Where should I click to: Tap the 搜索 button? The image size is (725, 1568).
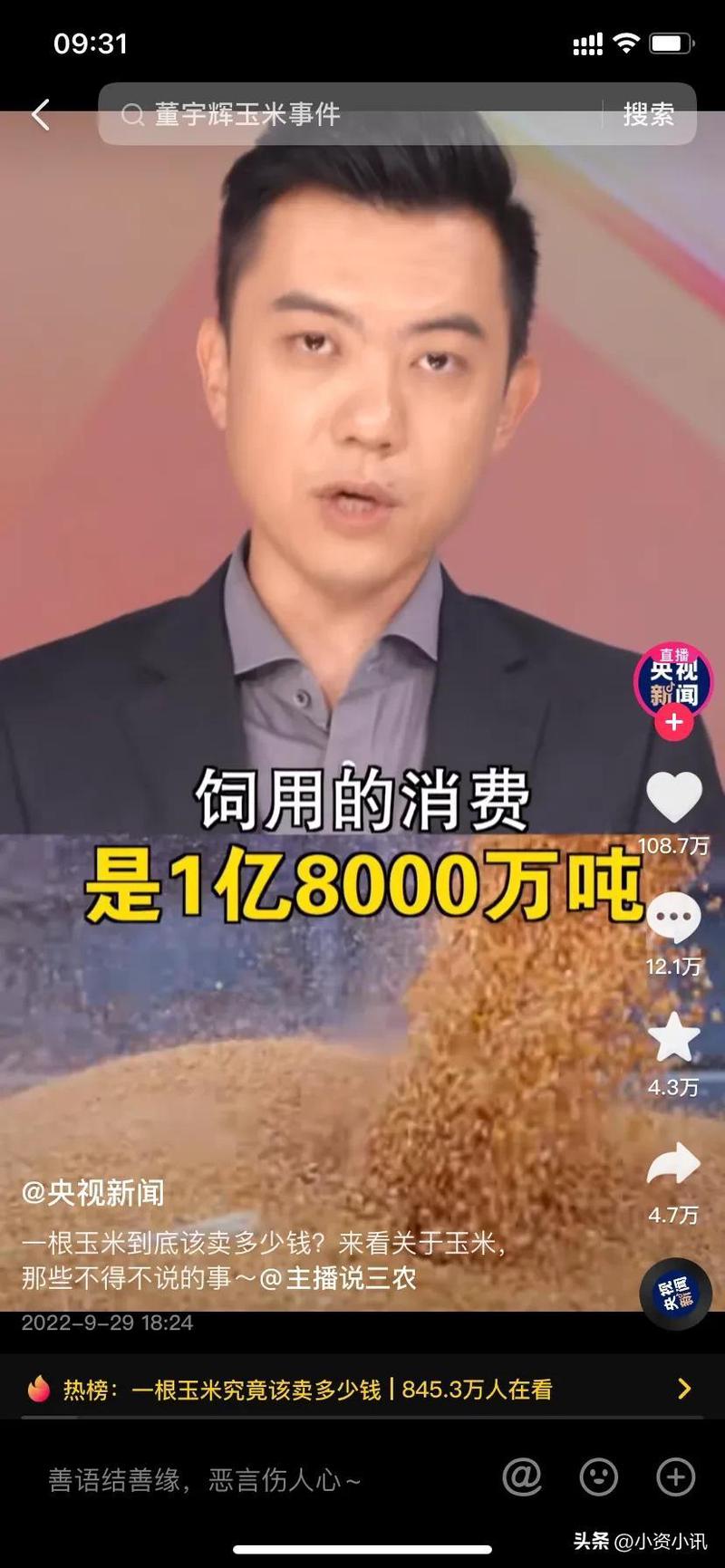coord(648,115)
